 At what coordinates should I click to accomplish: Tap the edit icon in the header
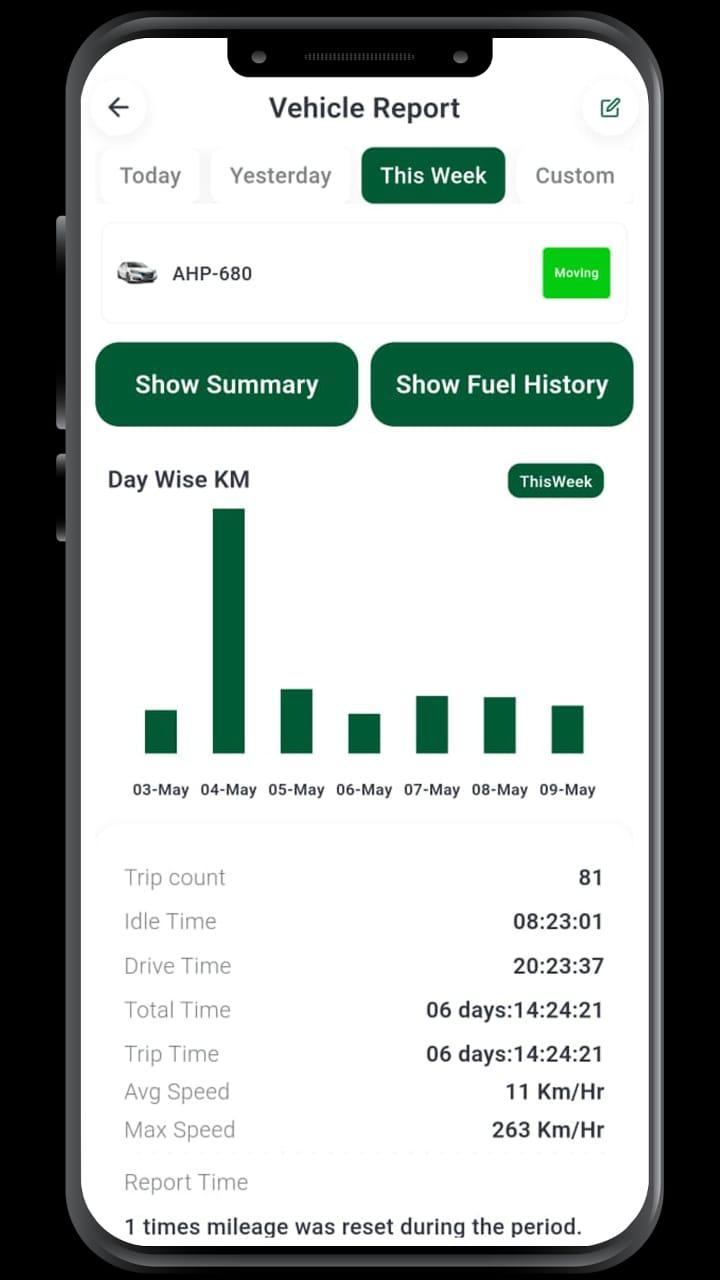coord(610,107)
